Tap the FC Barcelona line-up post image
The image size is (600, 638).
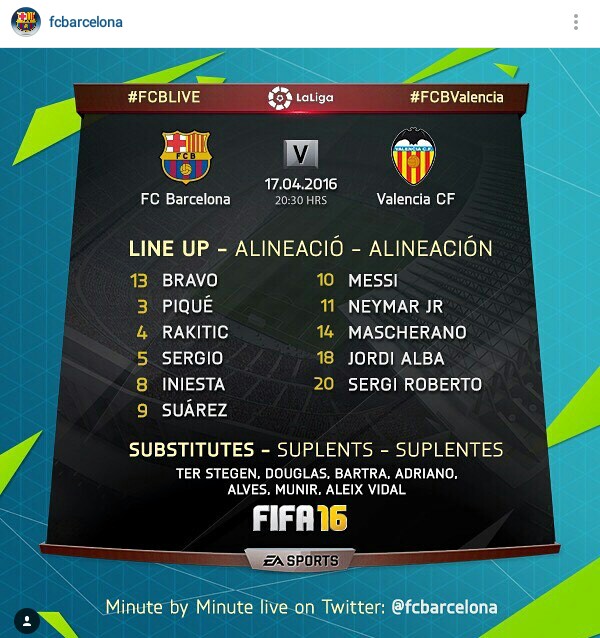(x=300, y=340)
